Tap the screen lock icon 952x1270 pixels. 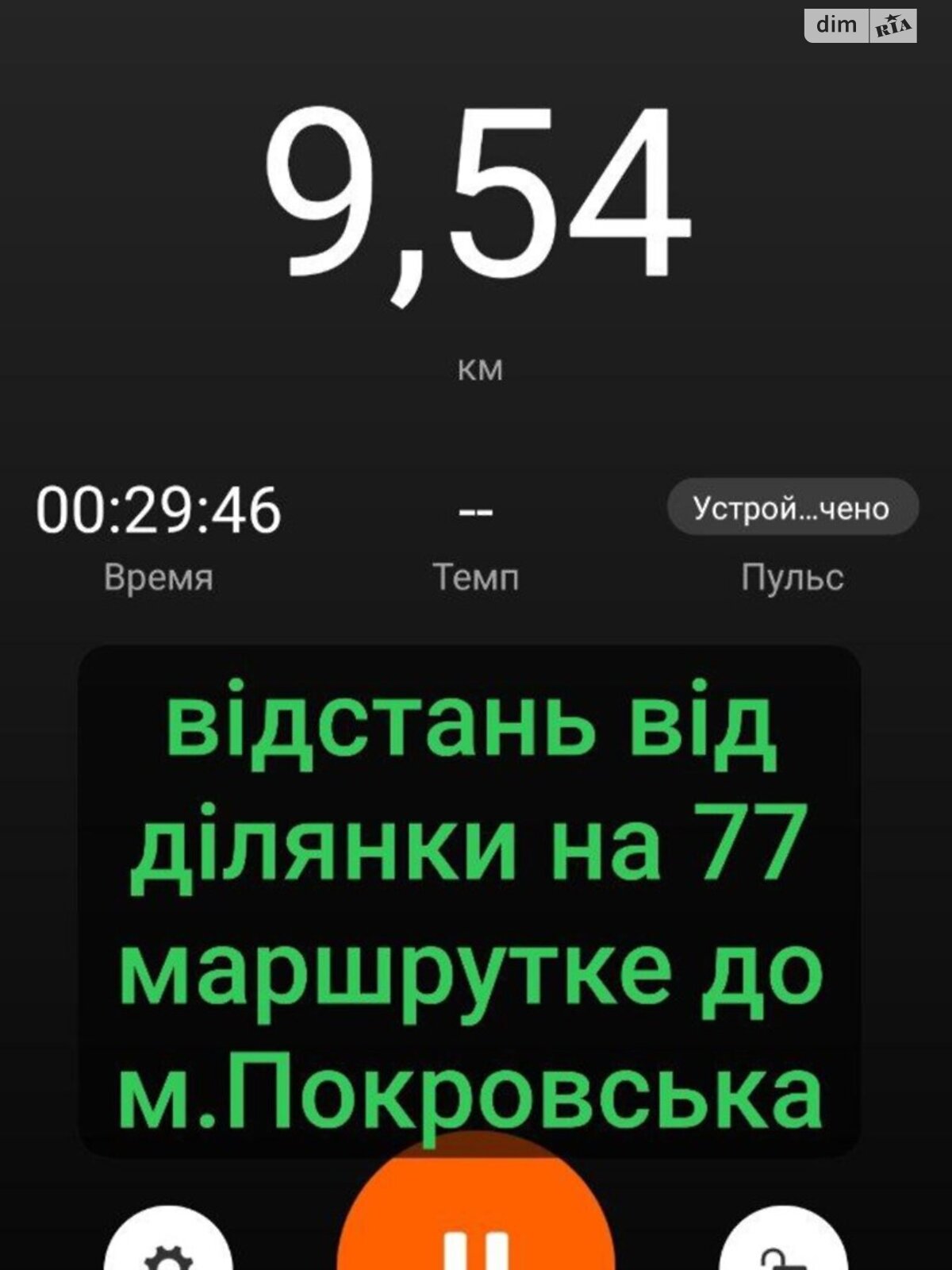(x=782, y=1248)
